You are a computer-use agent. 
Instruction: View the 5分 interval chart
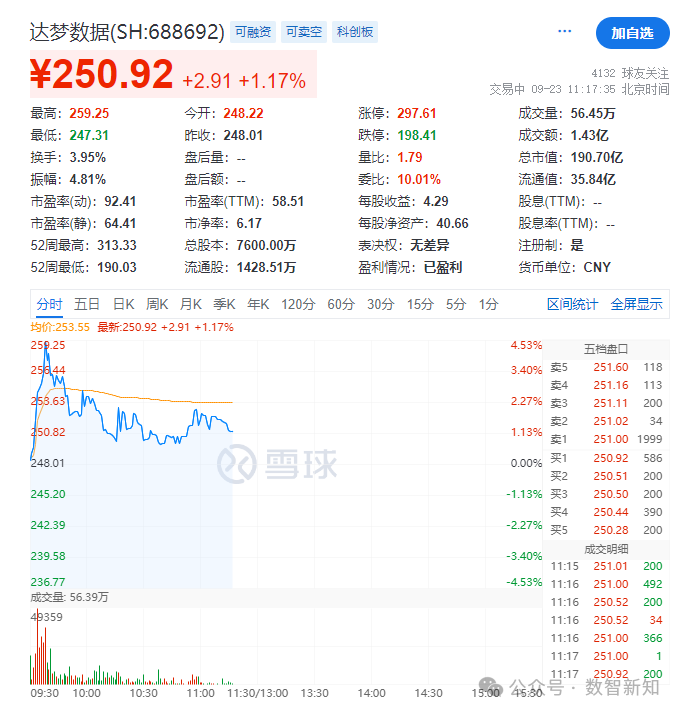pos(456,304)
